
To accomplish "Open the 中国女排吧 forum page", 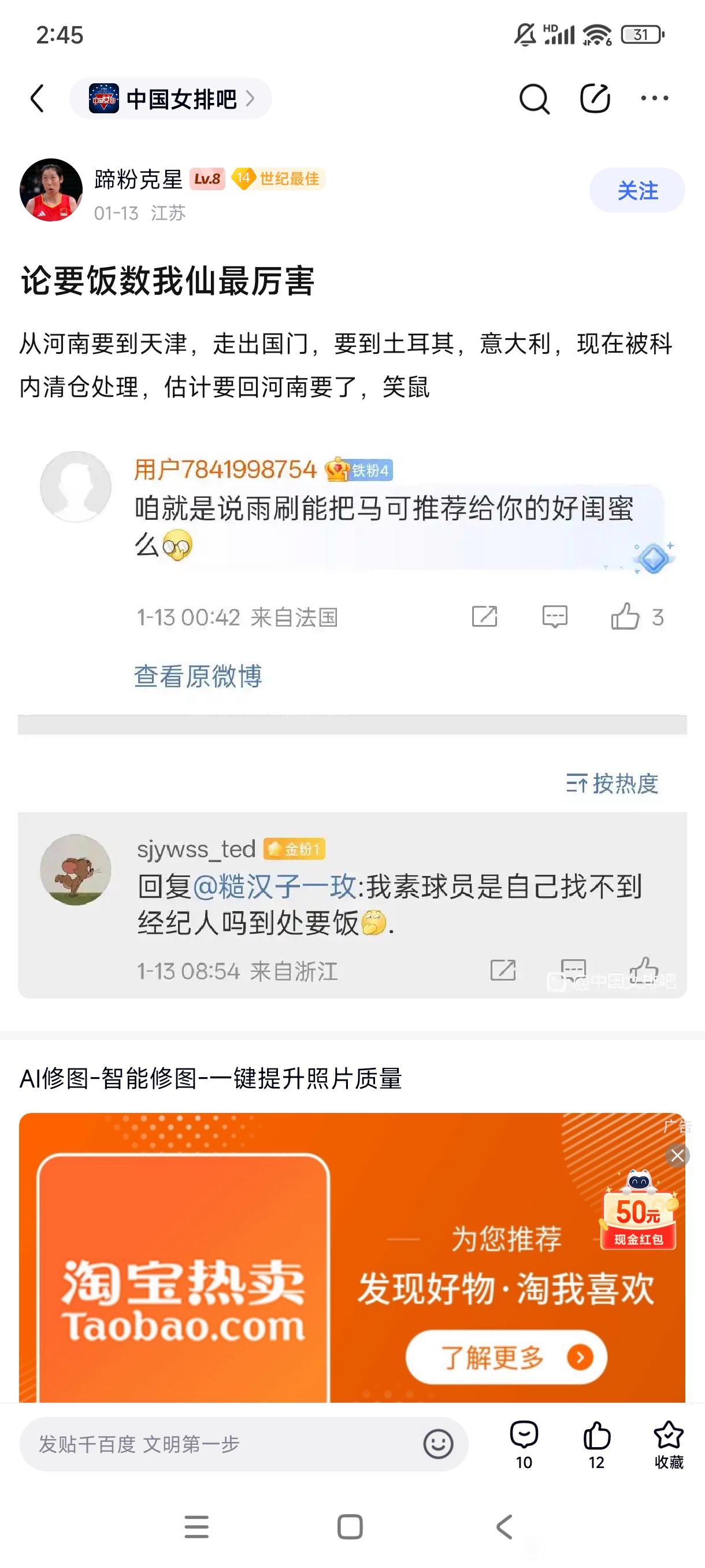I will tap(170, 99).
